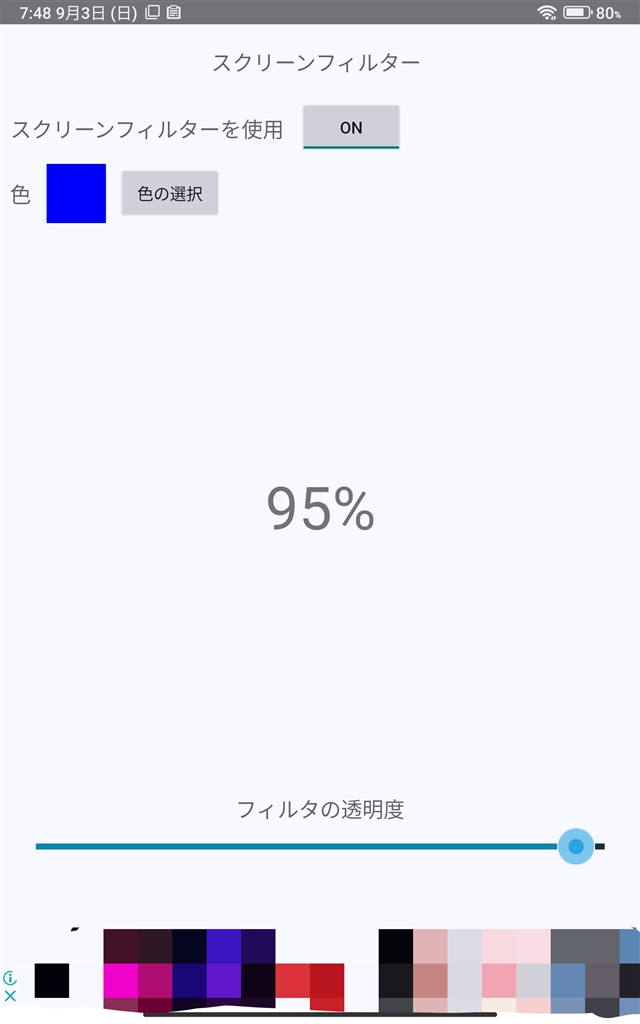Tap the blue color swatch
Viewport: 640px width, 1024px height.
76,193
